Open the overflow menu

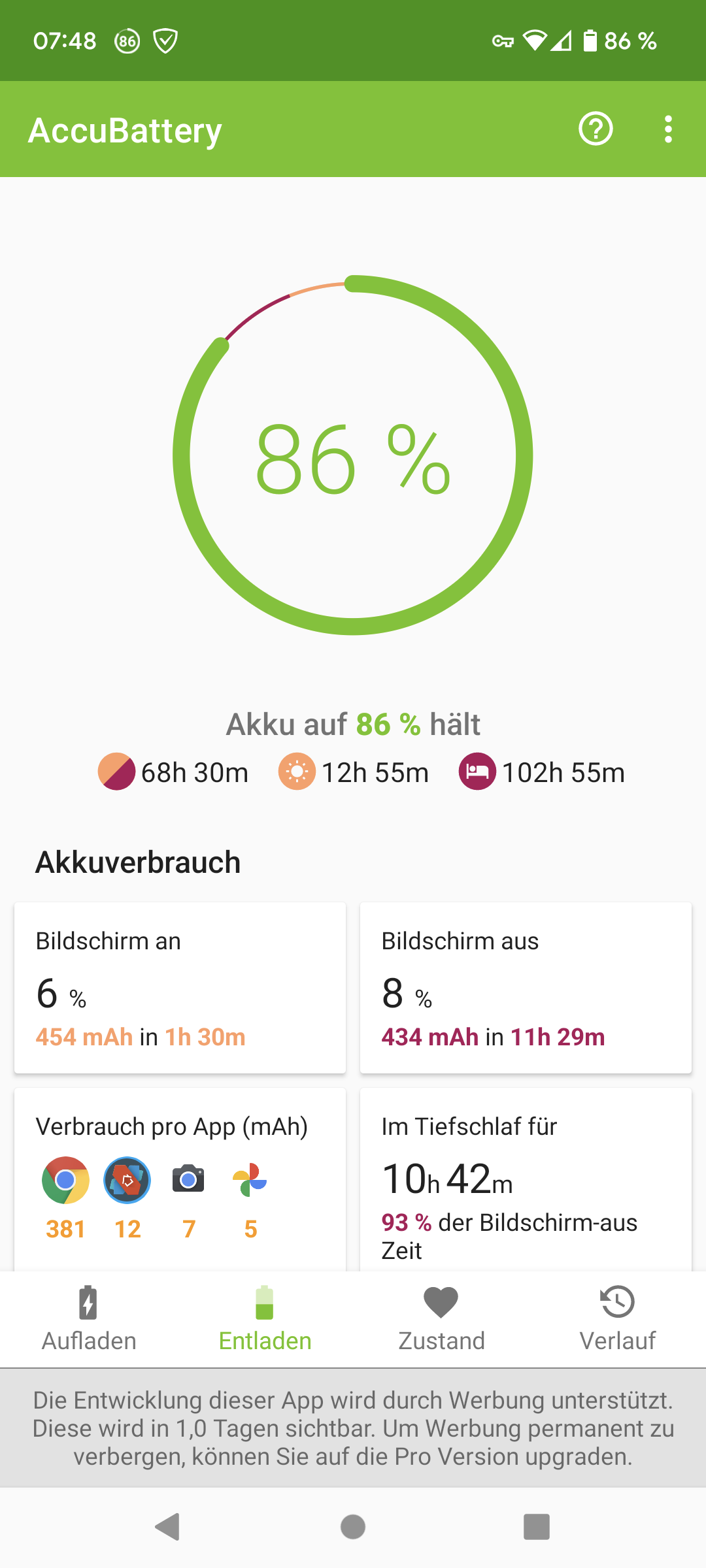pyautogui.click(x=667, y=129)
